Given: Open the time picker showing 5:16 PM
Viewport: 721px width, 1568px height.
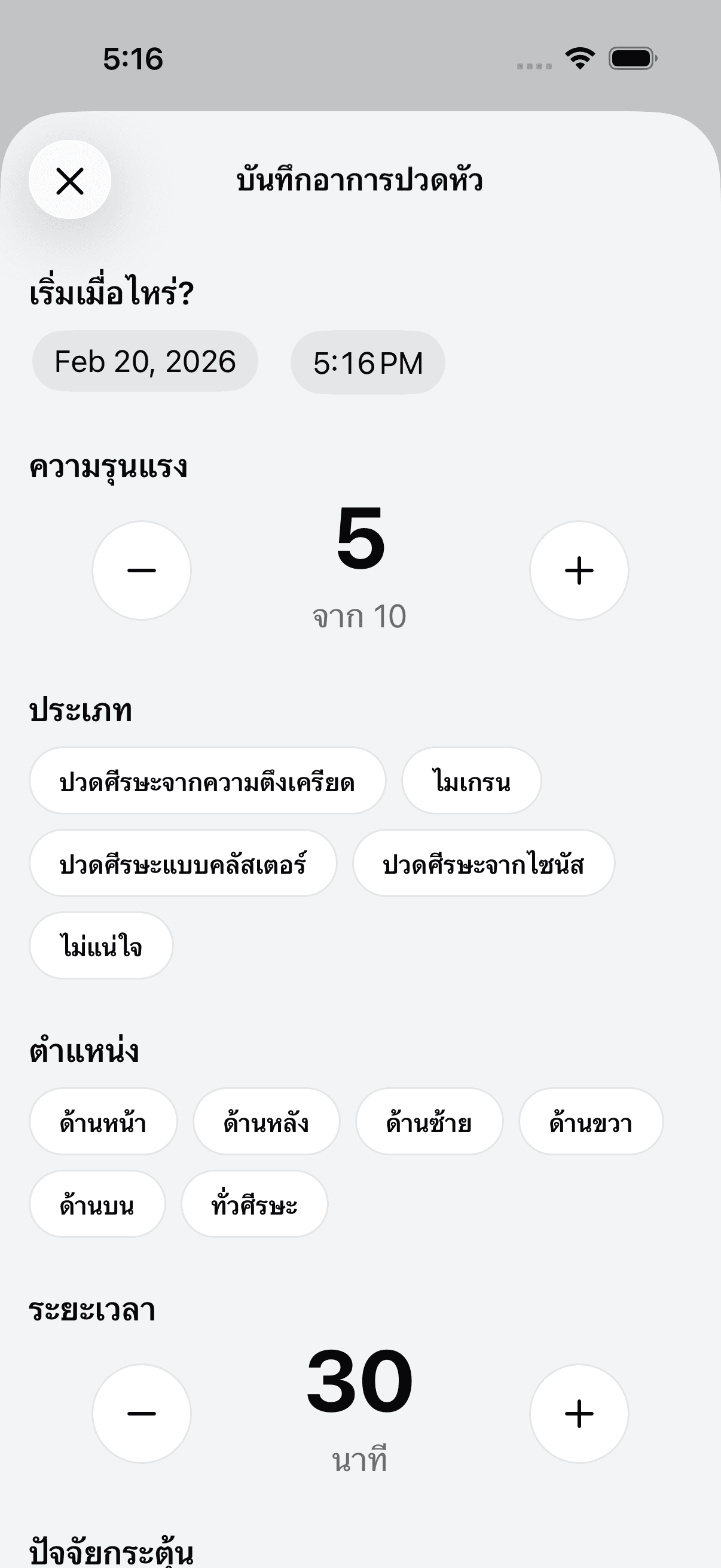Looking at the screenshot, I should [x=368, y=361].
